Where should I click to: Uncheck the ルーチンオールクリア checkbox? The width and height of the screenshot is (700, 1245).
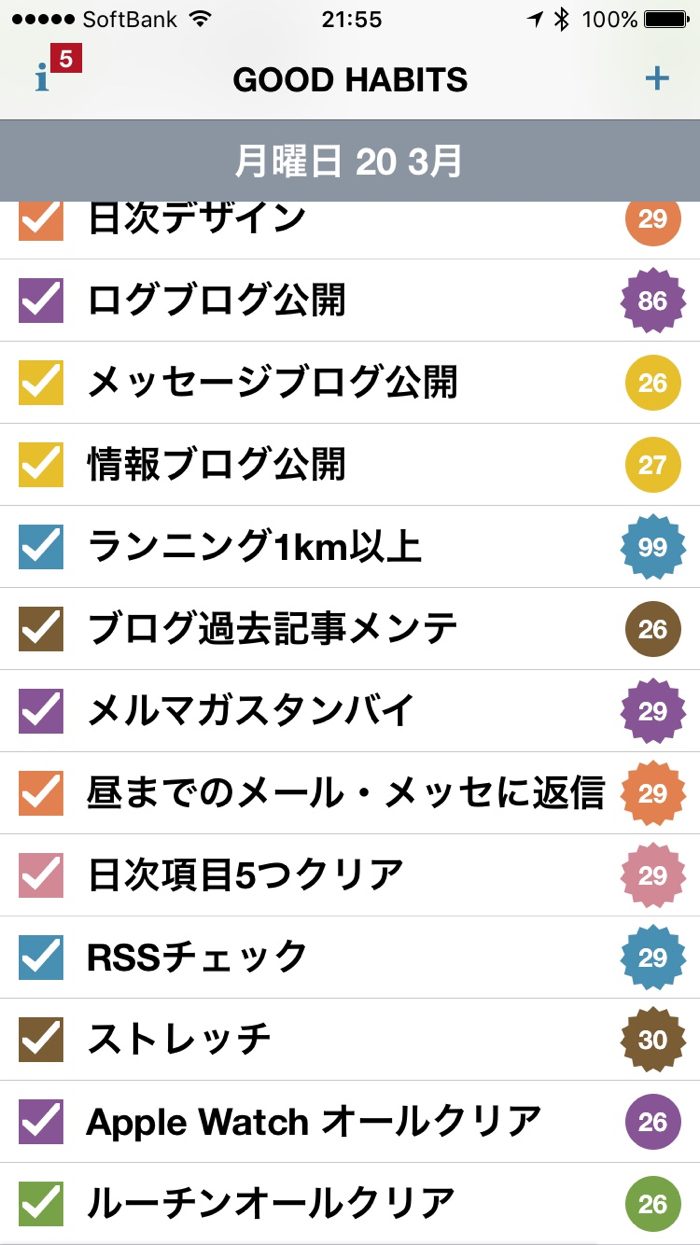pyautogui.click(x=41, y=1203)
